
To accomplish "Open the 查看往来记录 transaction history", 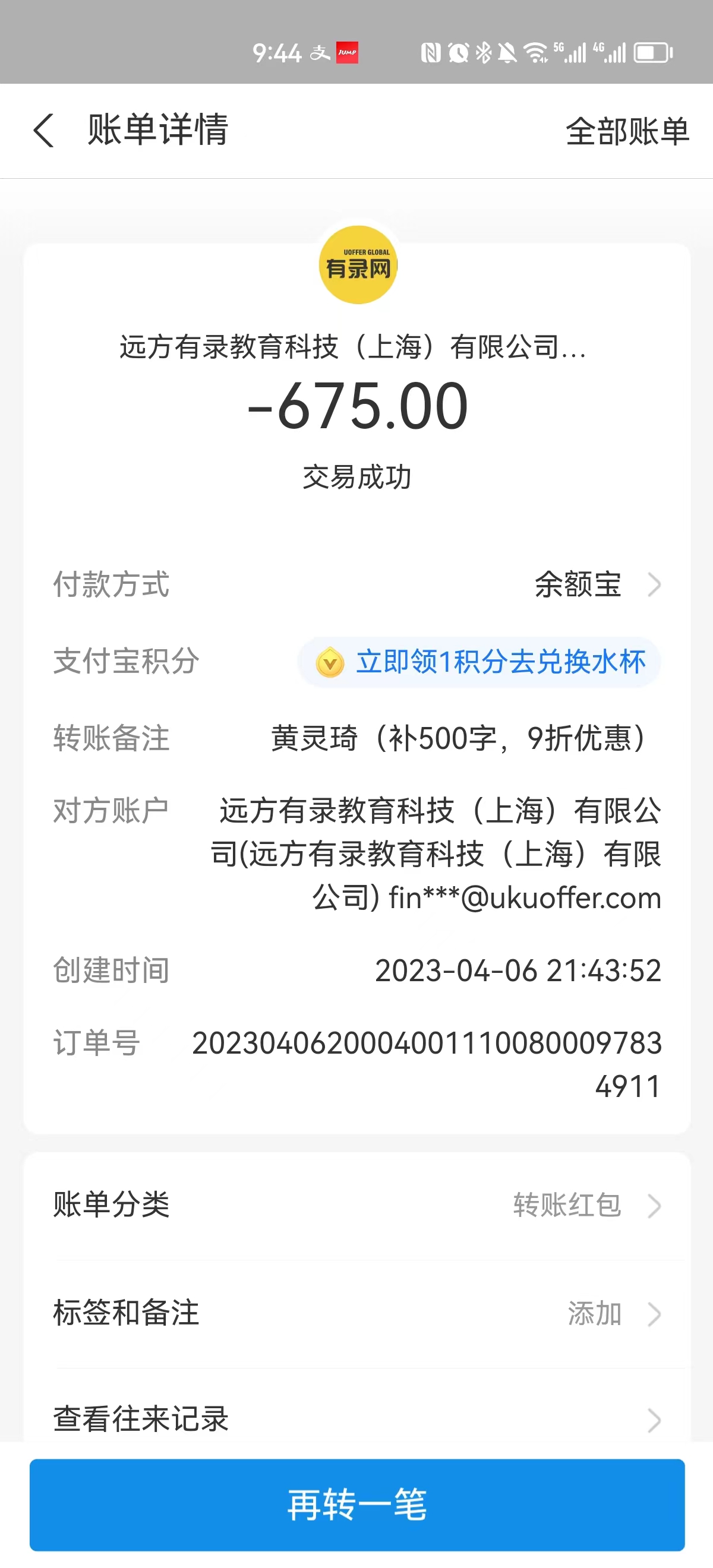I will pyautogui.click(x=357, y=1420).
